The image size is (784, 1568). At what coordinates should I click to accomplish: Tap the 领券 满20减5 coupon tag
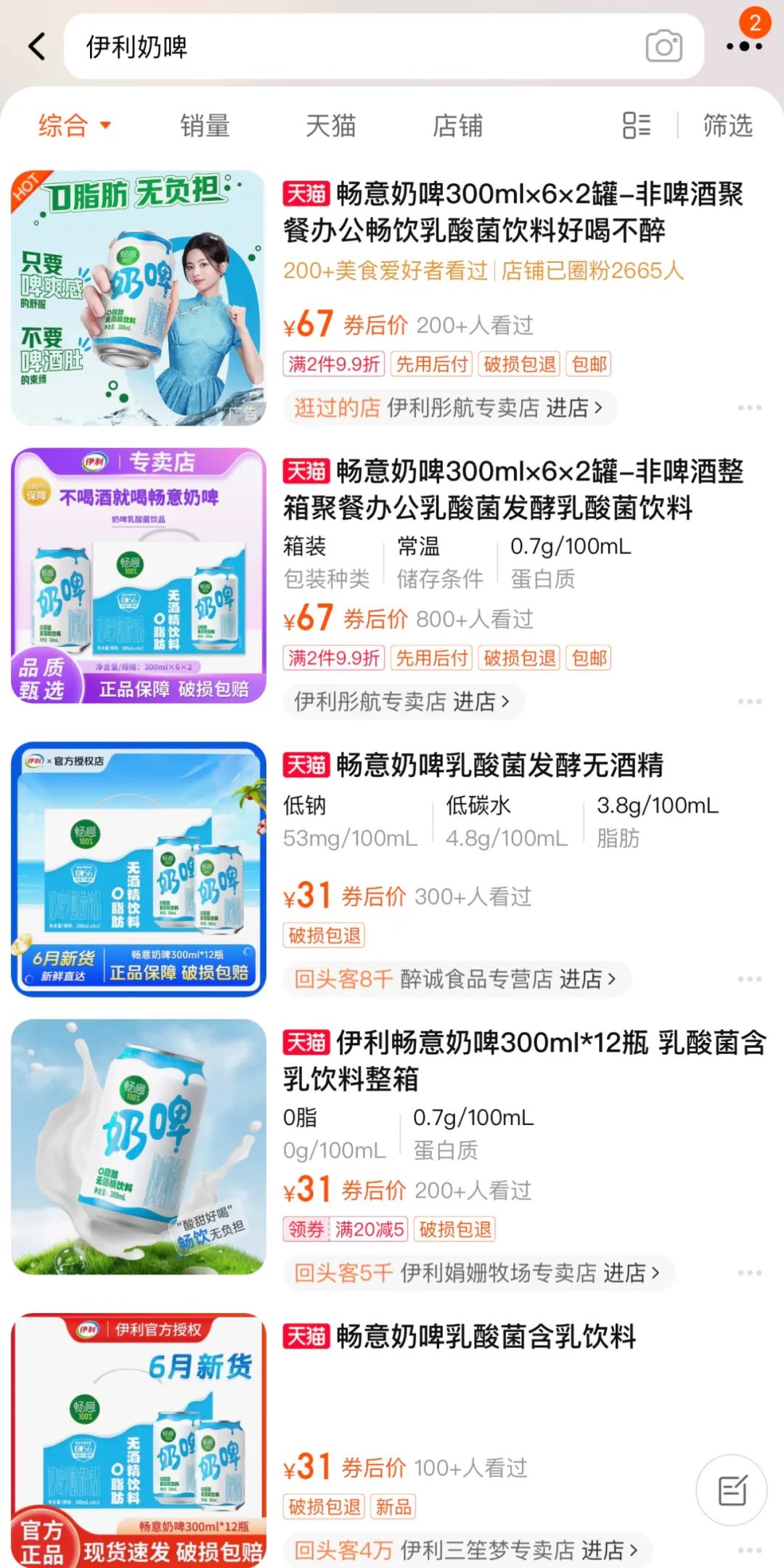[346, 1229]
